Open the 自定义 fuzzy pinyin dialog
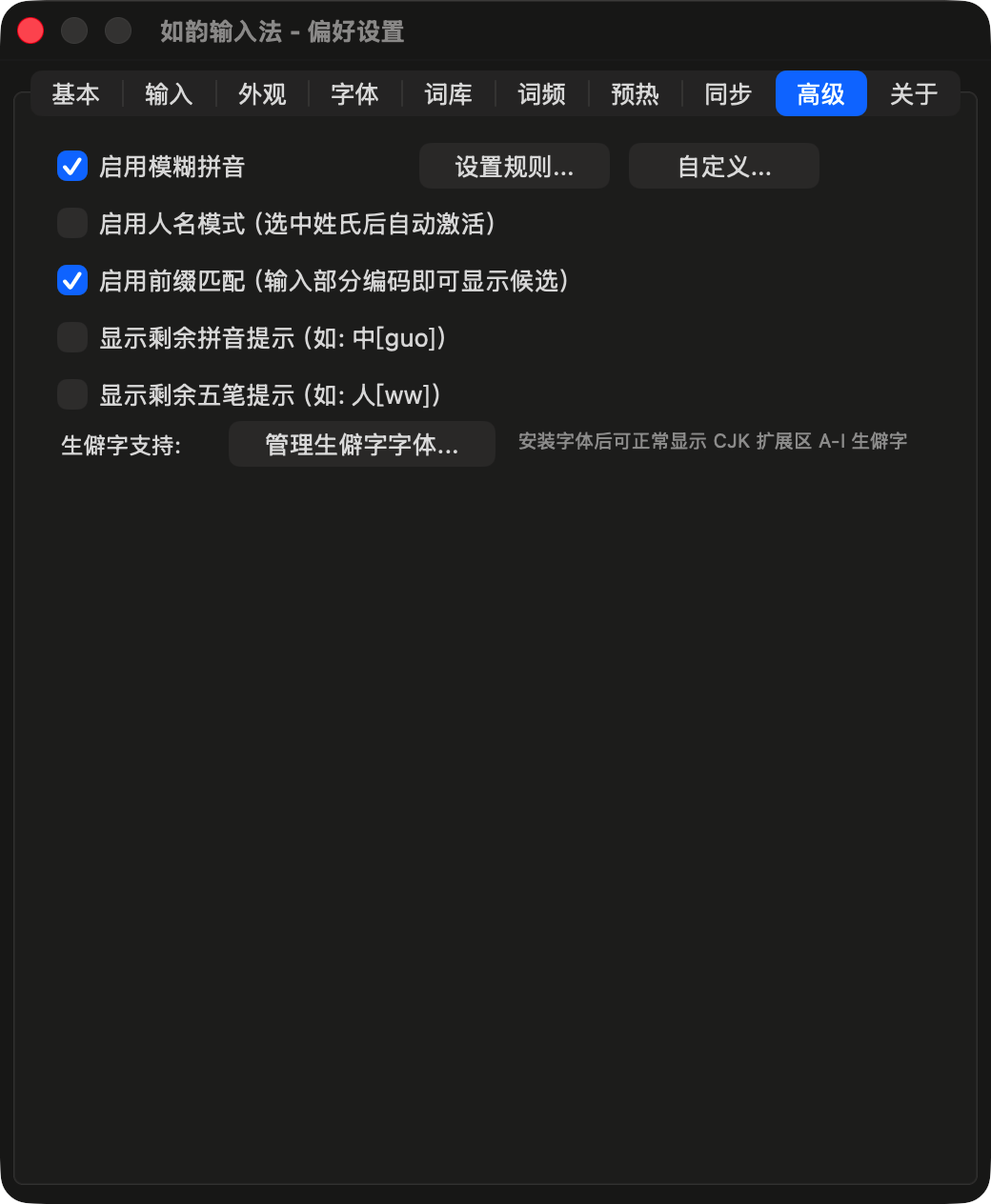991x1204 pixels. pyautogui.click(x=723, y=166)
